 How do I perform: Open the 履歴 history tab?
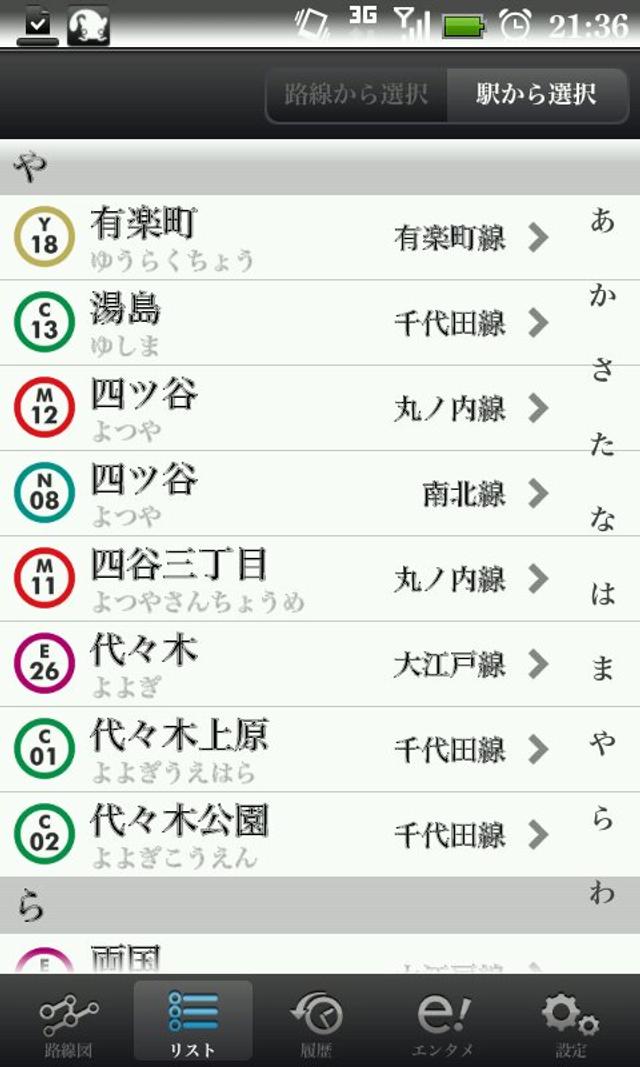tap(316, 1023)
